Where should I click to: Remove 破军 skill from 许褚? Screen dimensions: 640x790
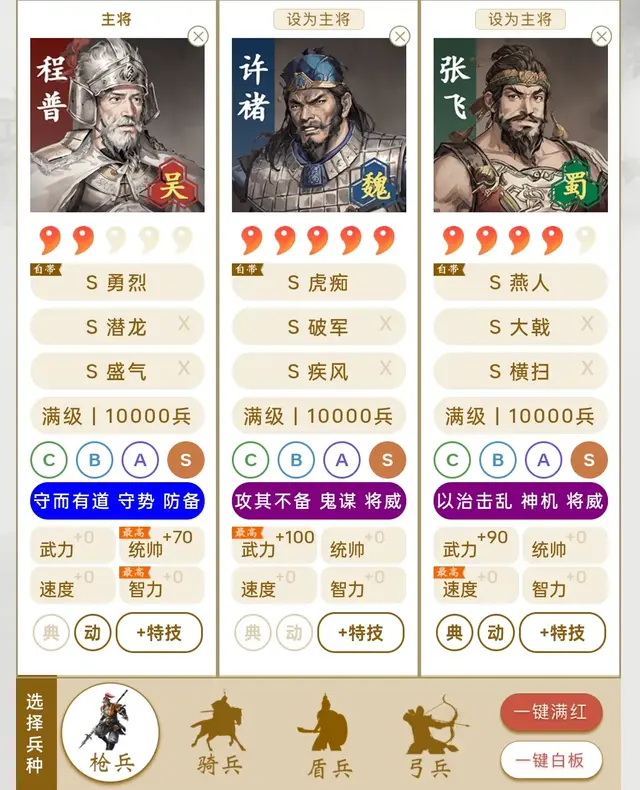coord(386,324)
